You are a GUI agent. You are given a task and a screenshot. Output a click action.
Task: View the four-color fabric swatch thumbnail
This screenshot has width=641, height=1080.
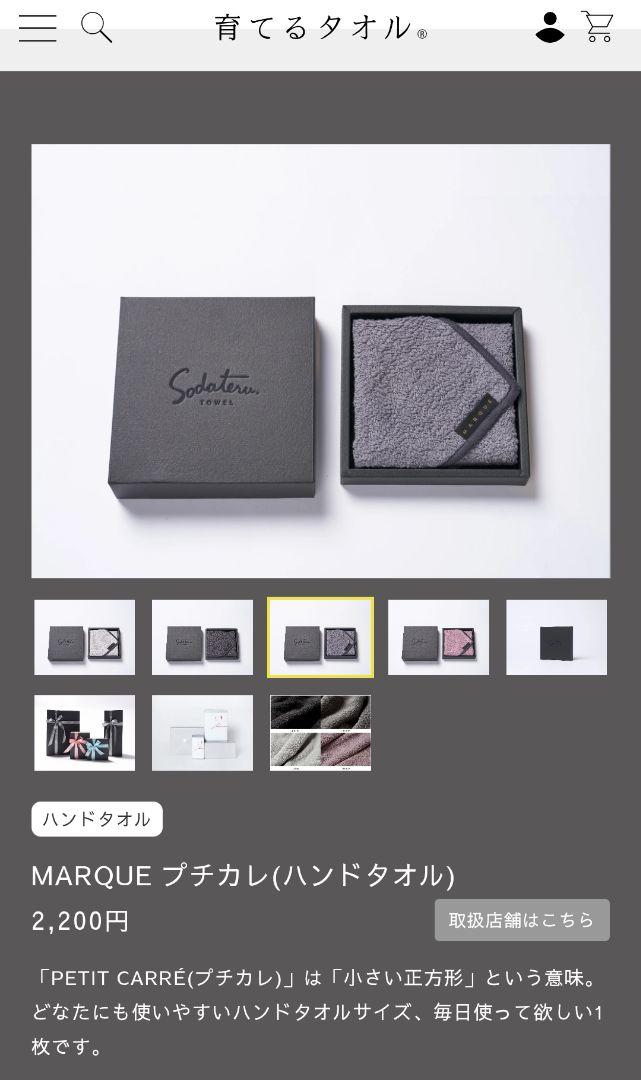pos(320,733)
